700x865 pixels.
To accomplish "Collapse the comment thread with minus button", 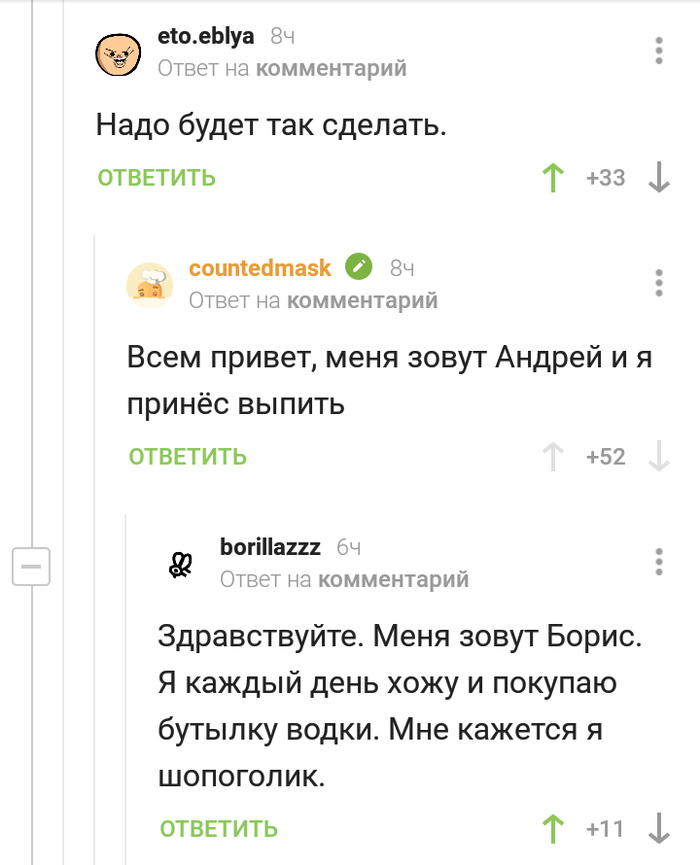I will click(31, 567).
